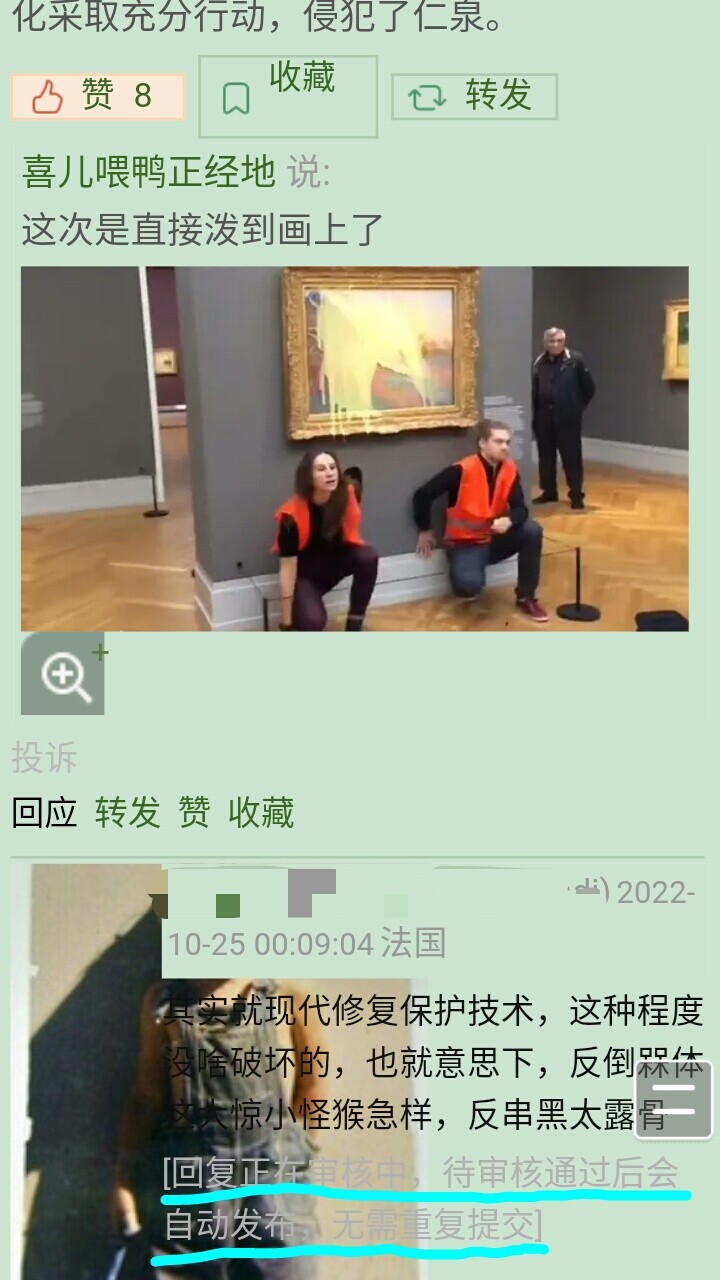Tap the top 转发 repost button

tap(473, 96)
